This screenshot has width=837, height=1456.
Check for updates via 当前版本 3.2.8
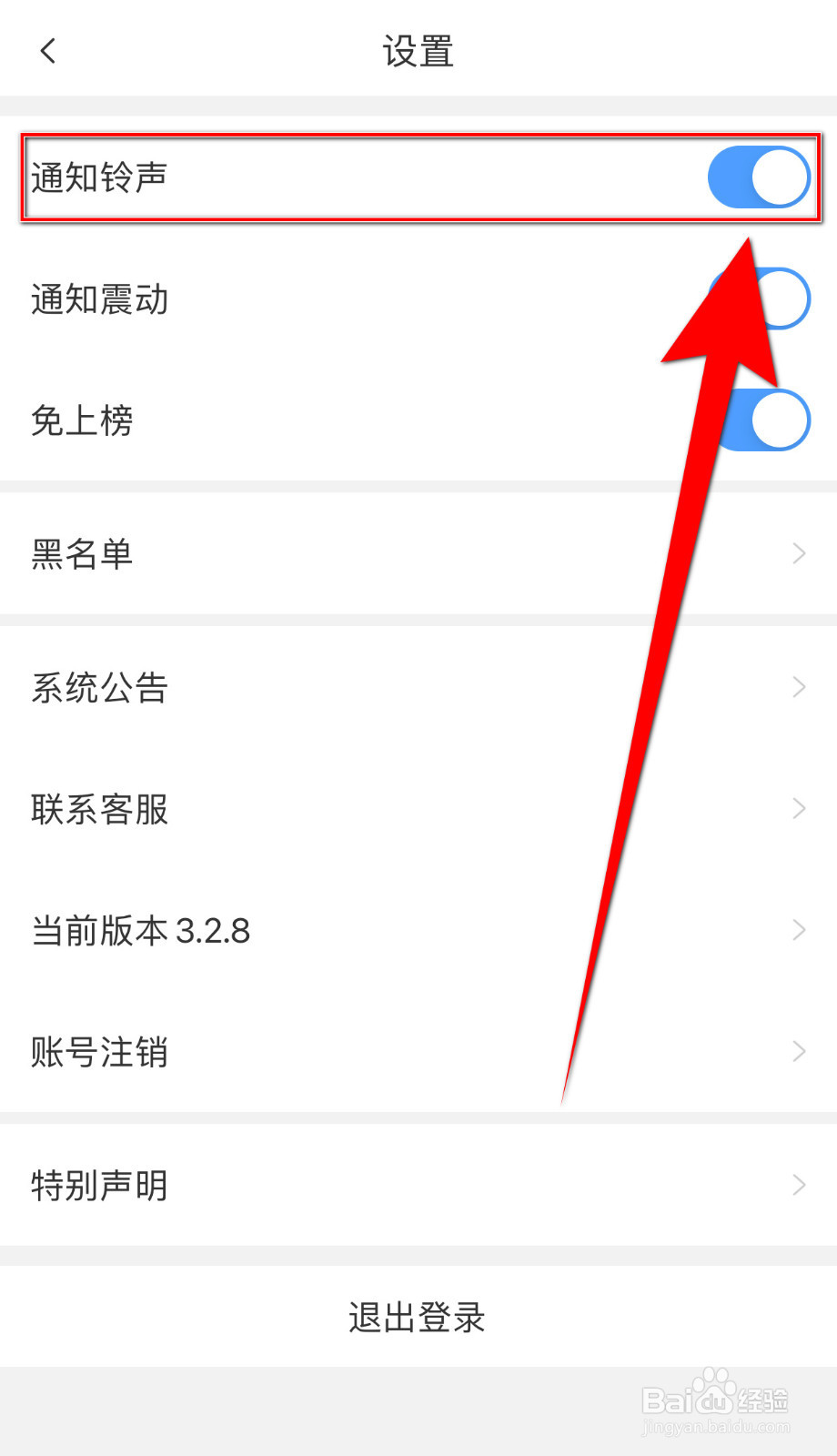click(418, 929)
